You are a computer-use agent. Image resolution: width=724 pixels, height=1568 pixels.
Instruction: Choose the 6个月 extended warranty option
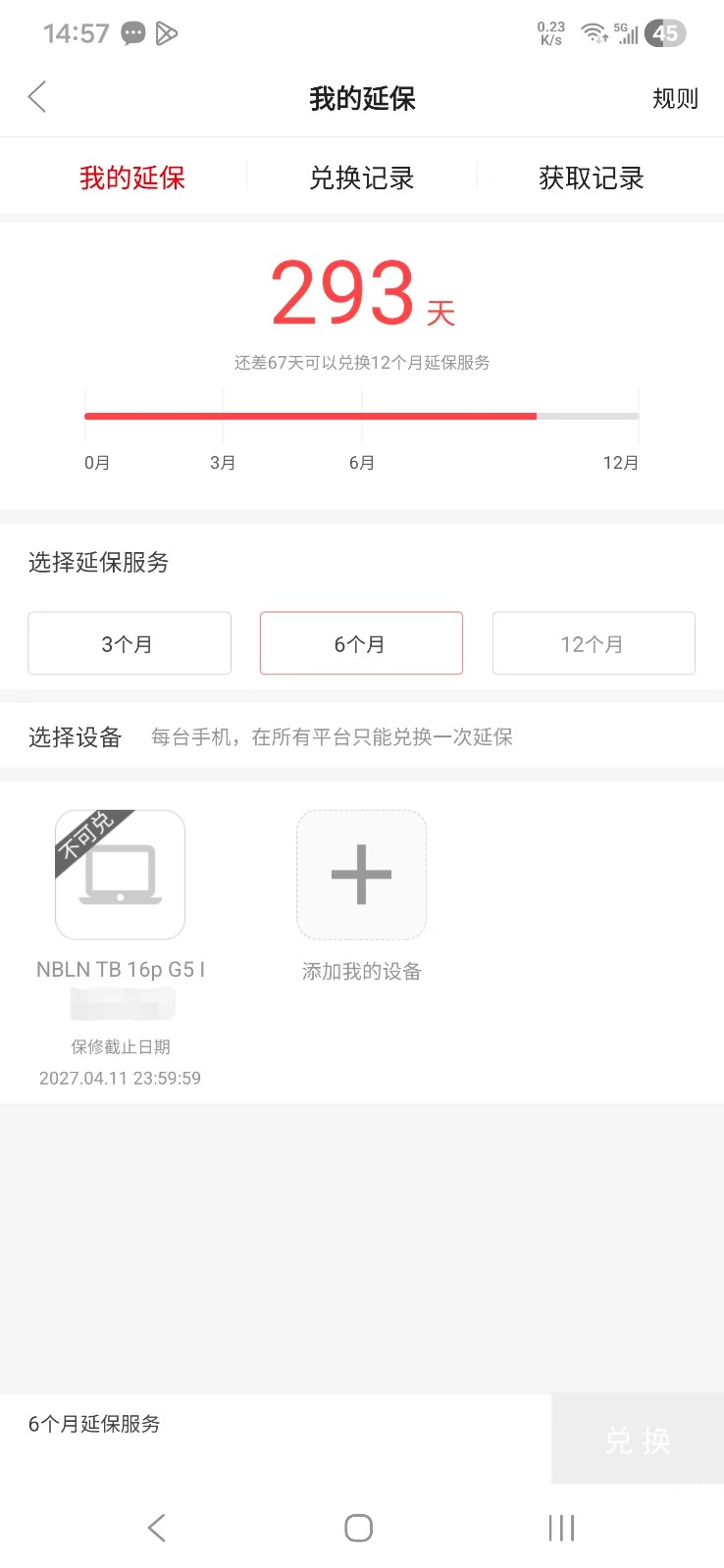coord(361,643)
